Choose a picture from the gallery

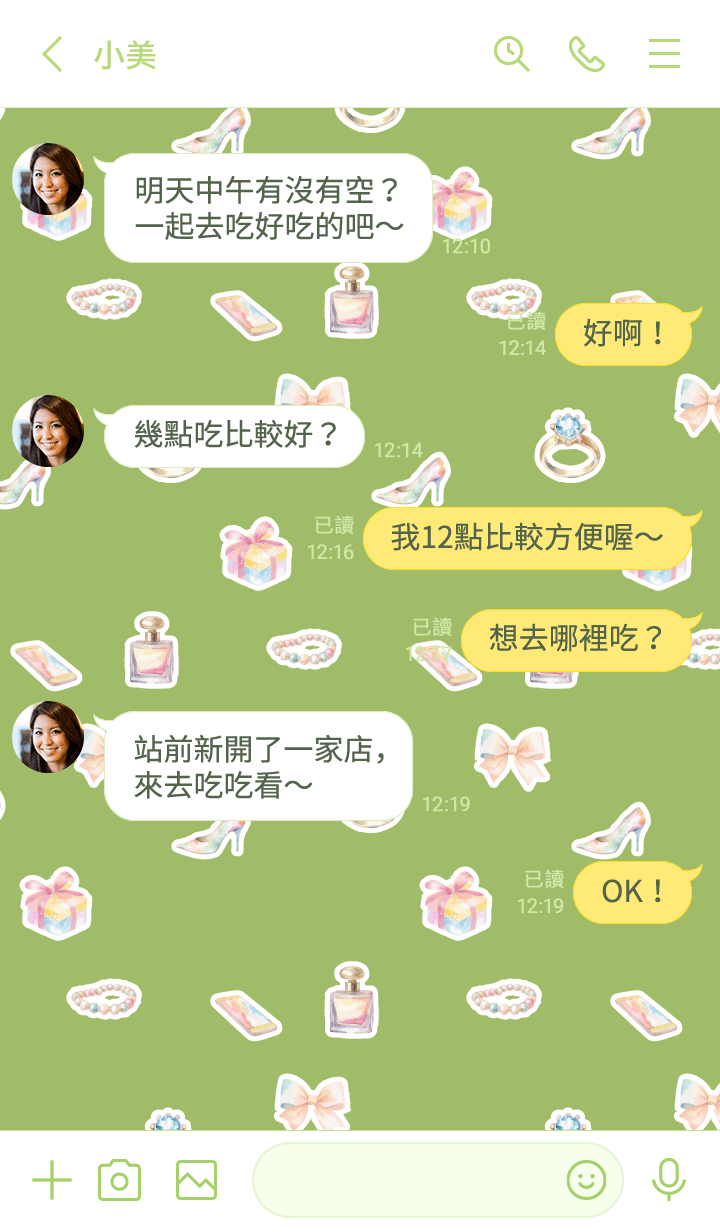click(196, 1181)
